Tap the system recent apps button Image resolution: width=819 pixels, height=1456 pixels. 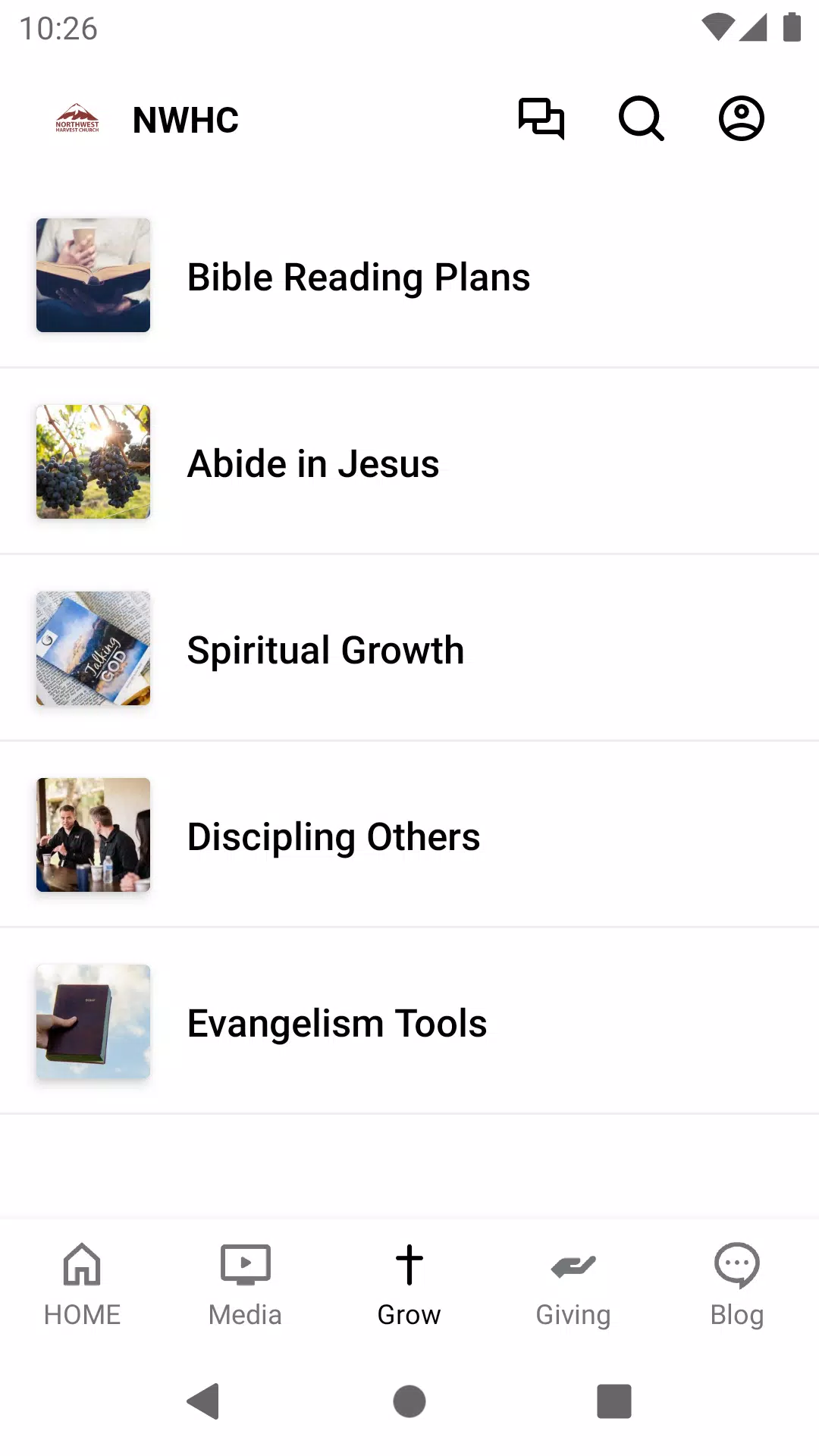click(614, 1401)
